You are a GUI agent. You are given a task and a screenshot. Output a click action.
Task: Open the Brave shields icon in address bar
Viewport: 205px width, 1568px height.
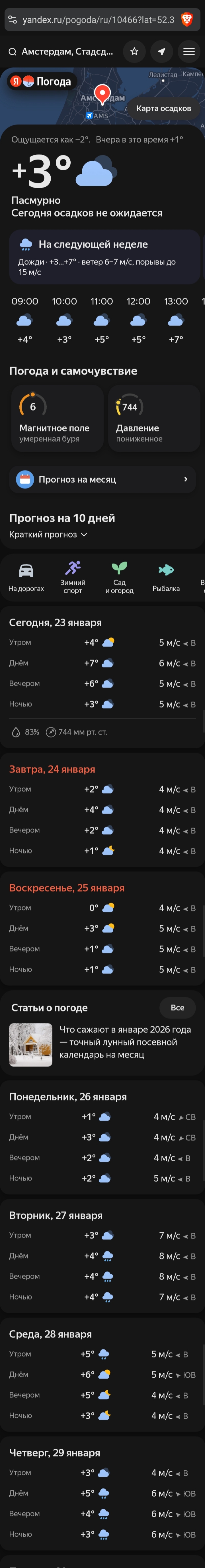click(187, 20)
